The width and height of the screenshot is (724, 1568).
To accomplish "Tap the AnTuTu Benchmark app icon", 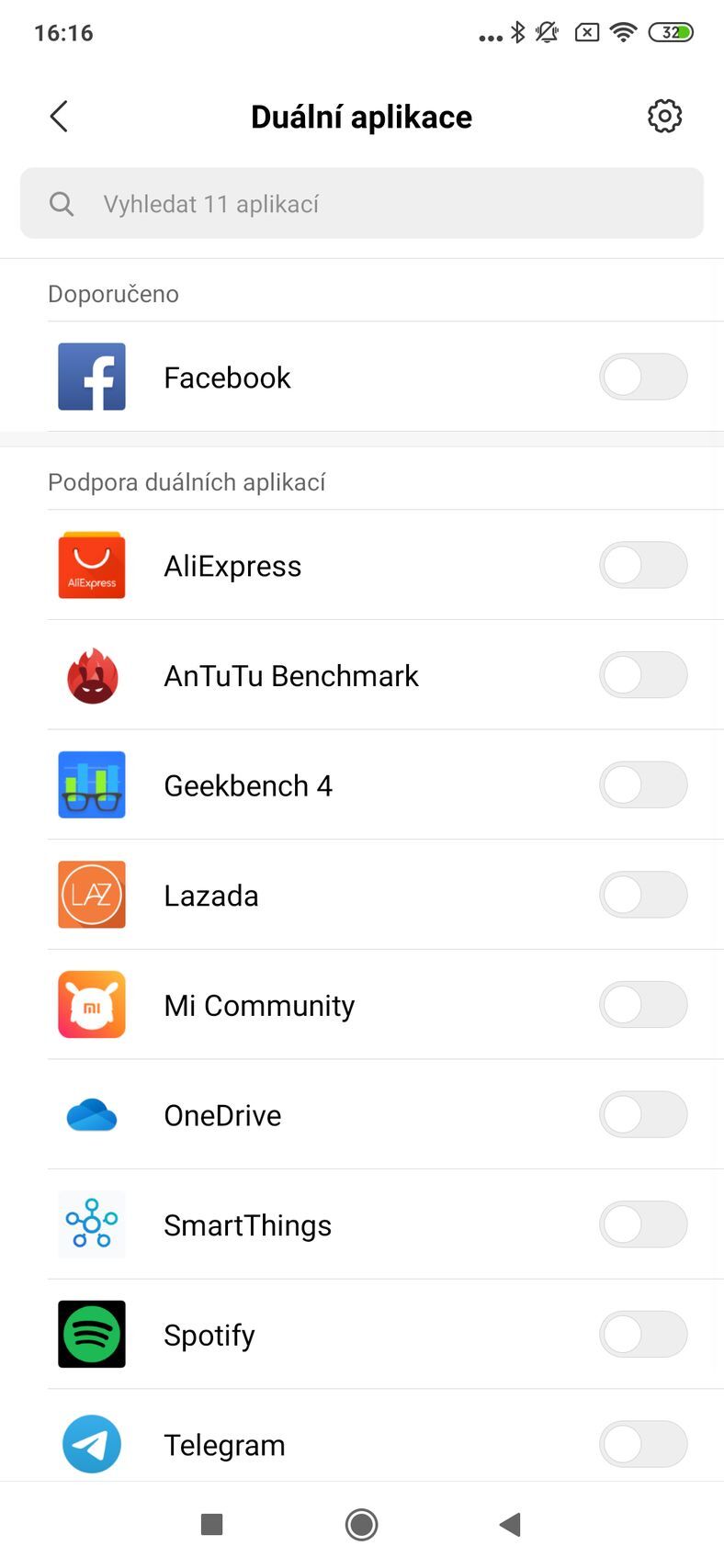I will [x=91, y=675].
